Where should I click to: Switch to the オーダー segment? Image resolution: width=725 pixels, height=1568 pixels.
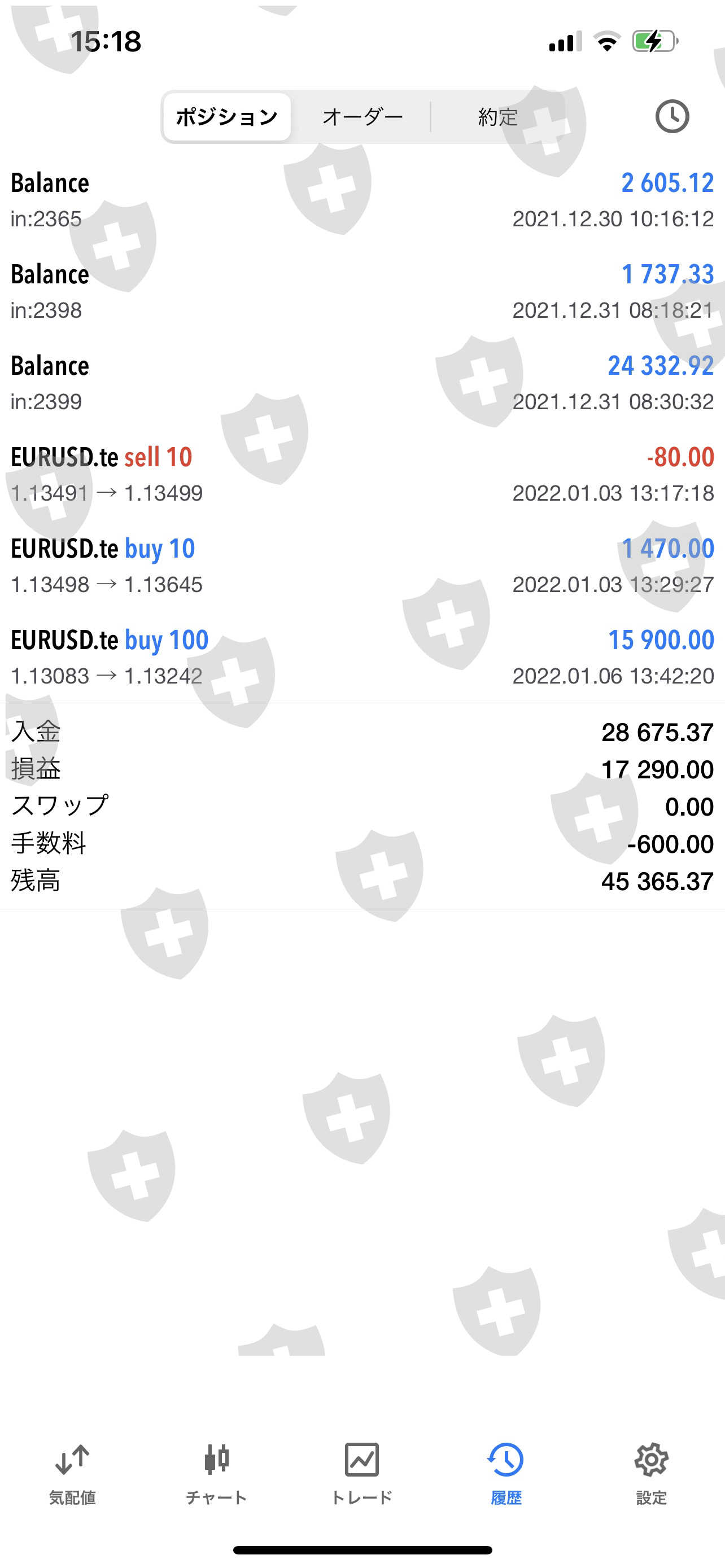click(x=362, y=116)
